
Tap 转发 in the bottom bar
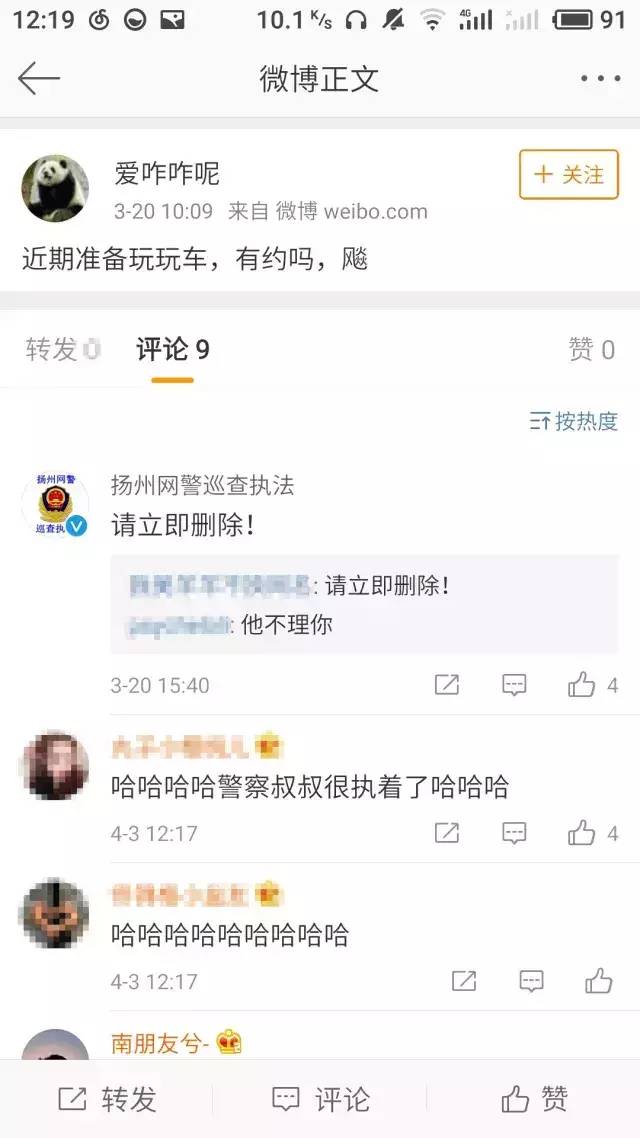tap(108, 1100)
